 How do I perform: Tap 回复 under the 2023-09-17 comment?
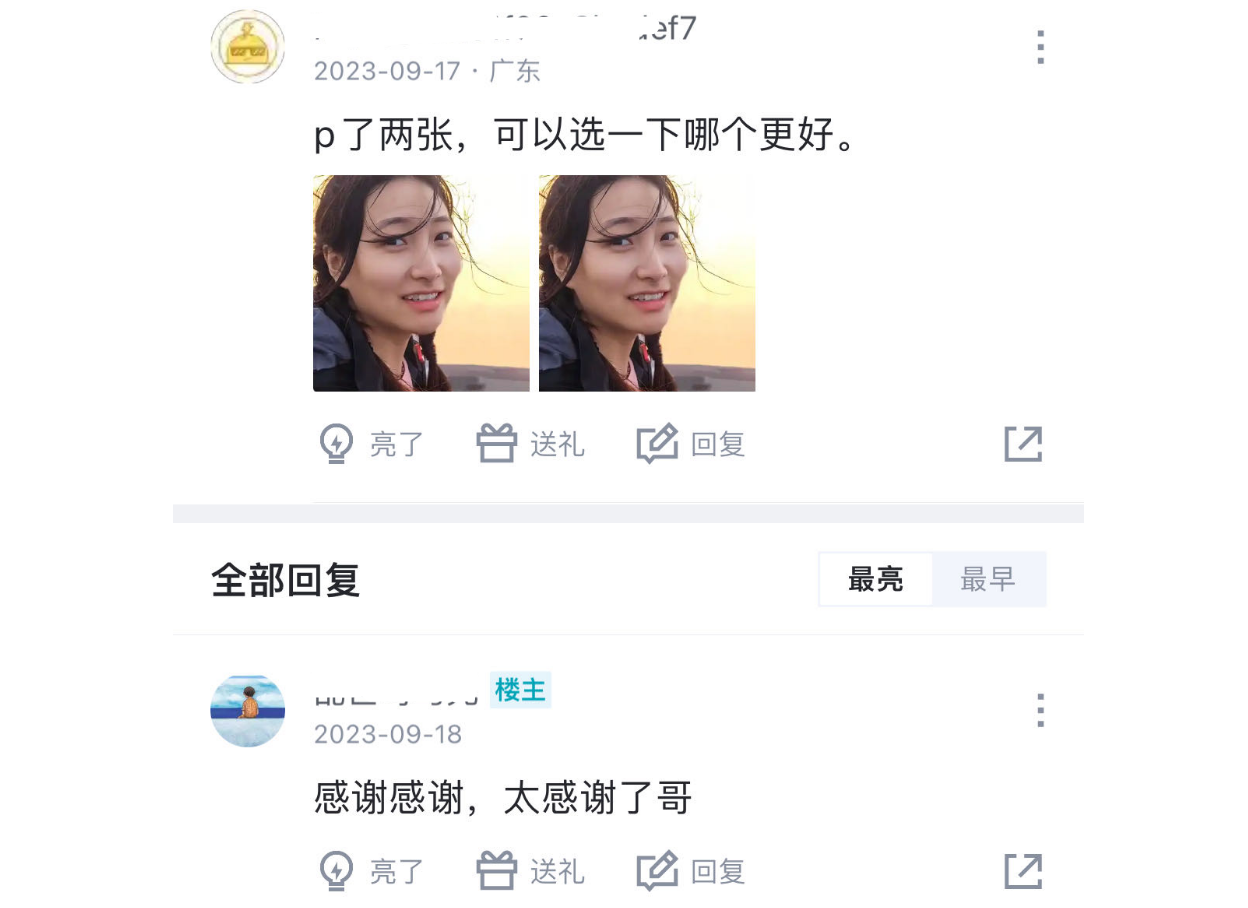(692, 444)
